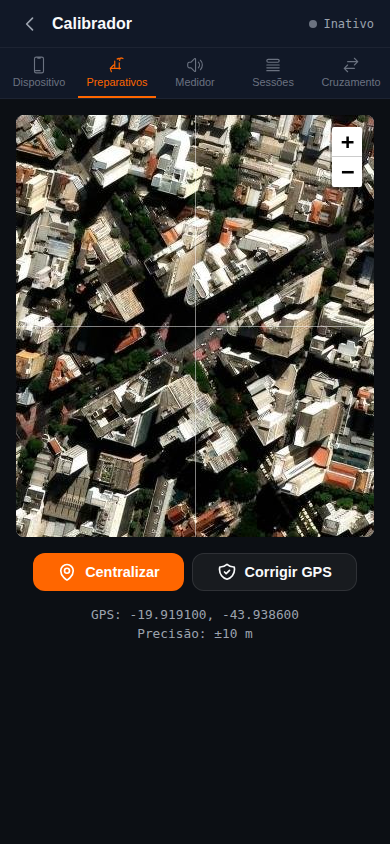This screenshot has width=390, height=844.
Task: Zoom in on the satellite map
Action: point(347,142)
